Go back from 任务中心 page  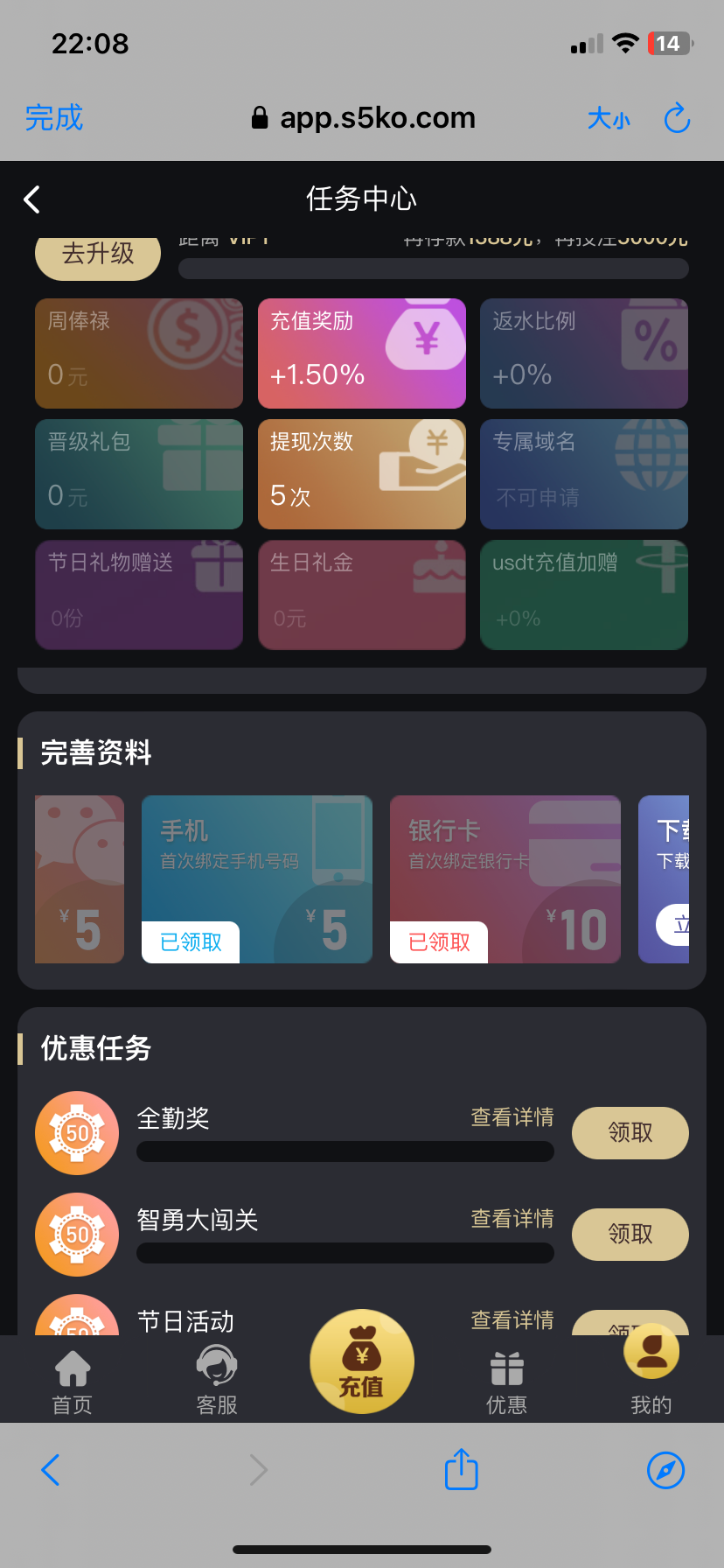(x=32, y=199)
